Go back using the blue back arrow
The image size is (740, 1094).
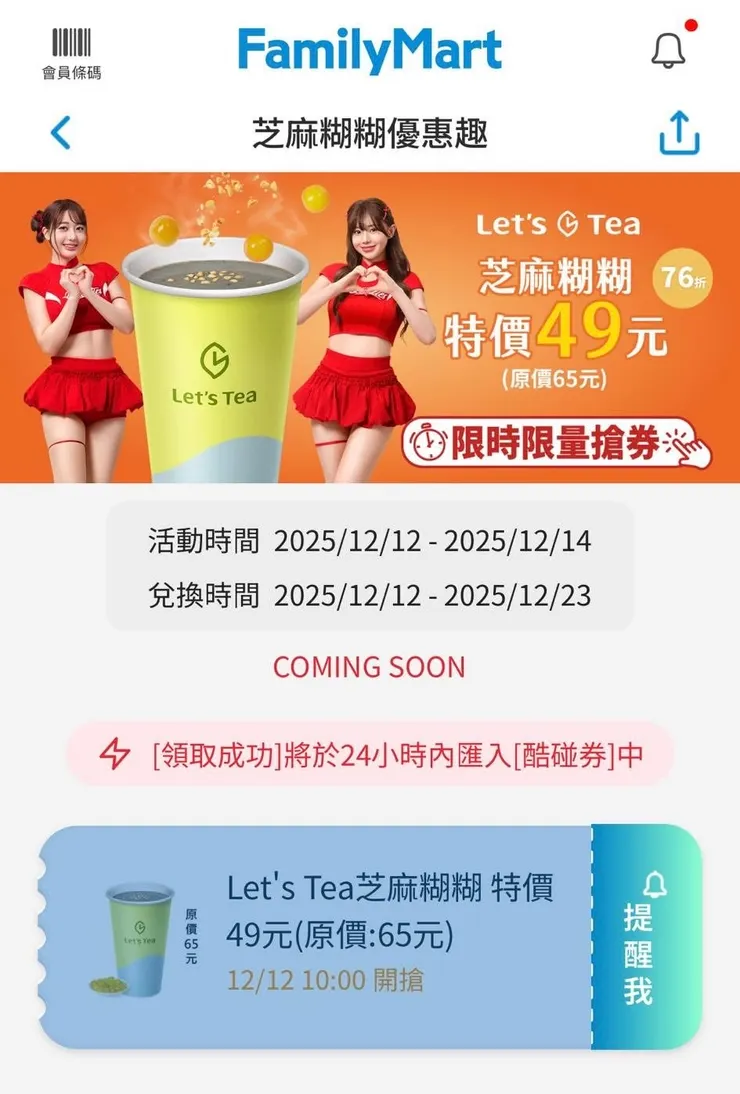pos(58,131)
